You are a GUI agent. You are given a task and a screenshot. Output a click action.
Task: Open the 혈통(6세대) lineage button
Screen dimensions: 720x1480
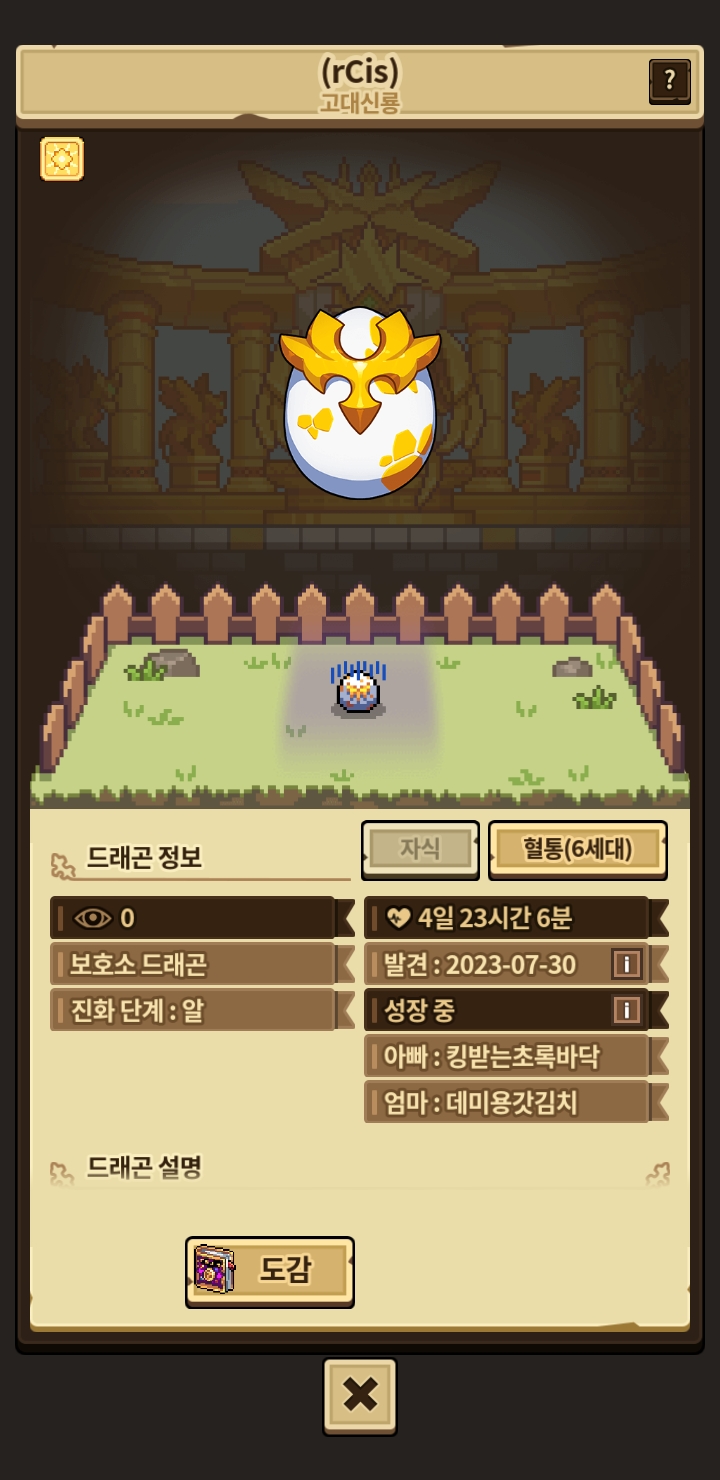click(577, 850)
